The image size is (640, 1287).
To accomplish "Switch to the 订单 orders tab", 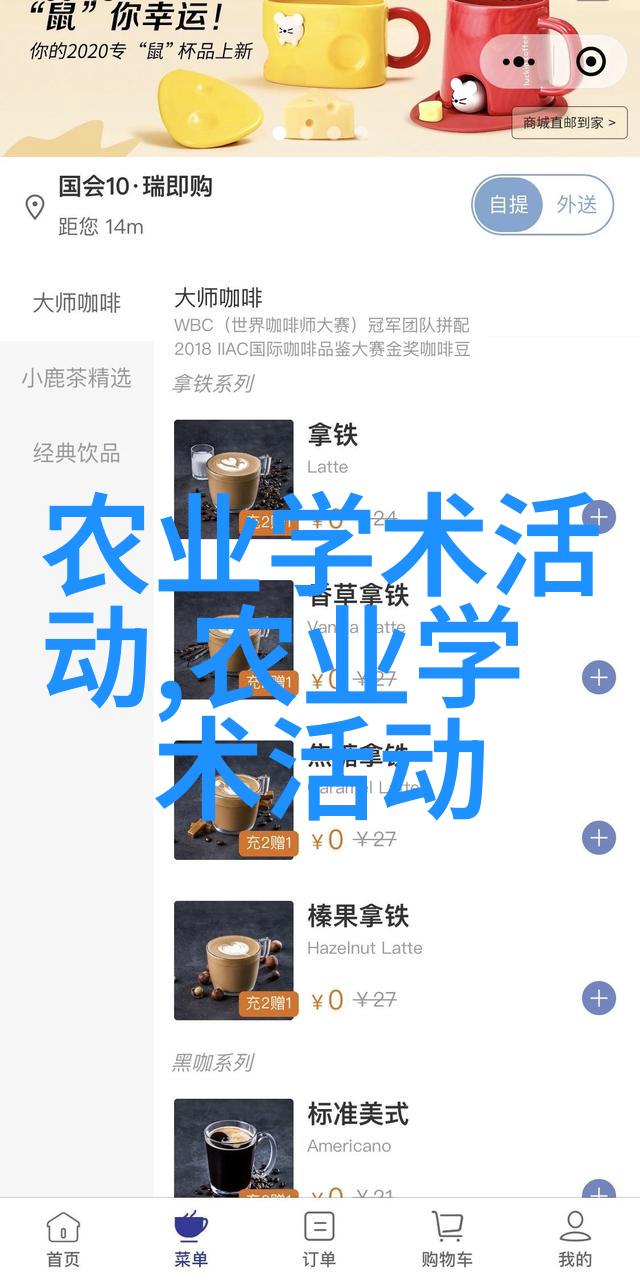I will click(320, 1238).
